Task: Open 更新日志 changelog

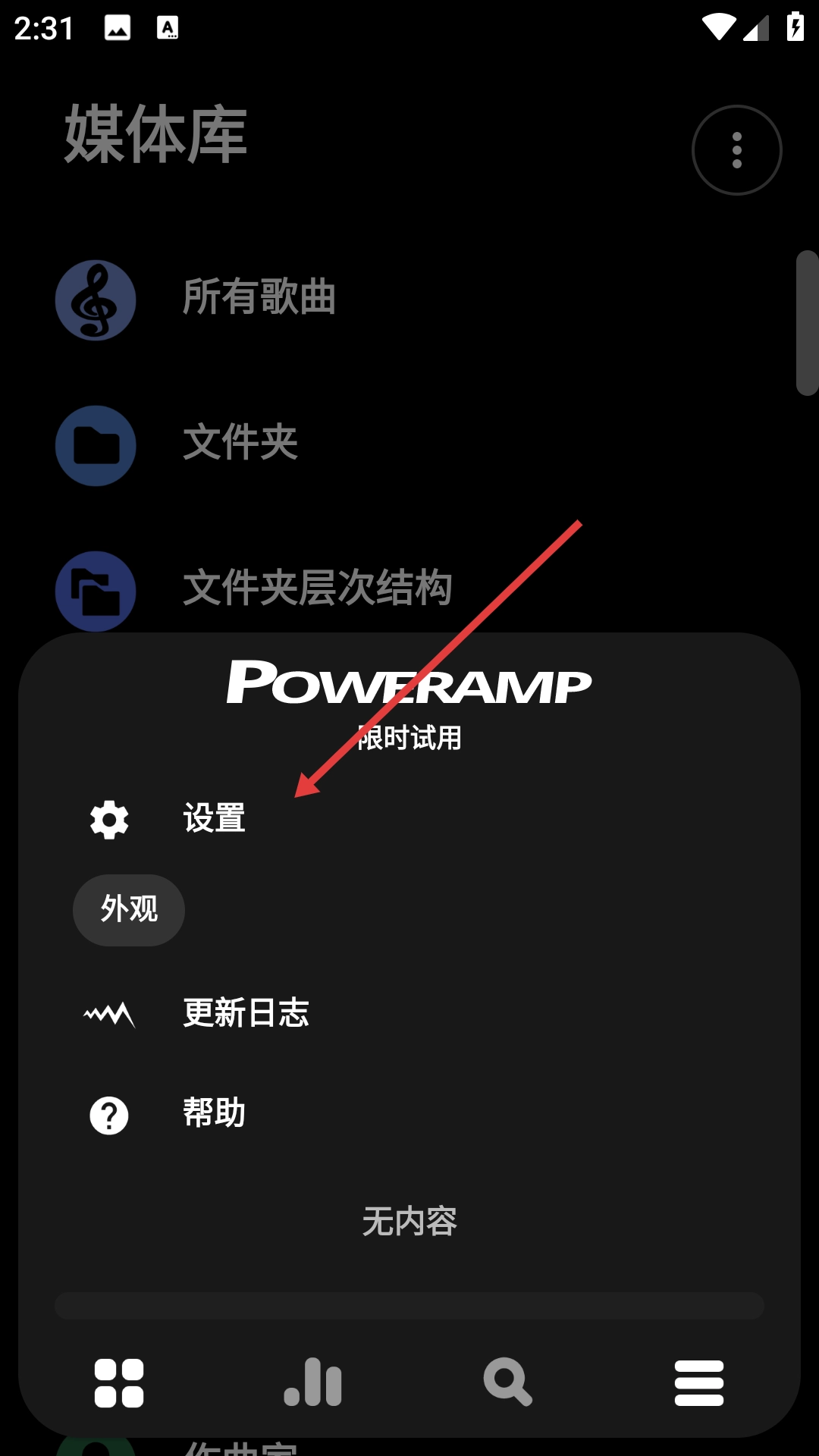Action: pos(245,1013)
